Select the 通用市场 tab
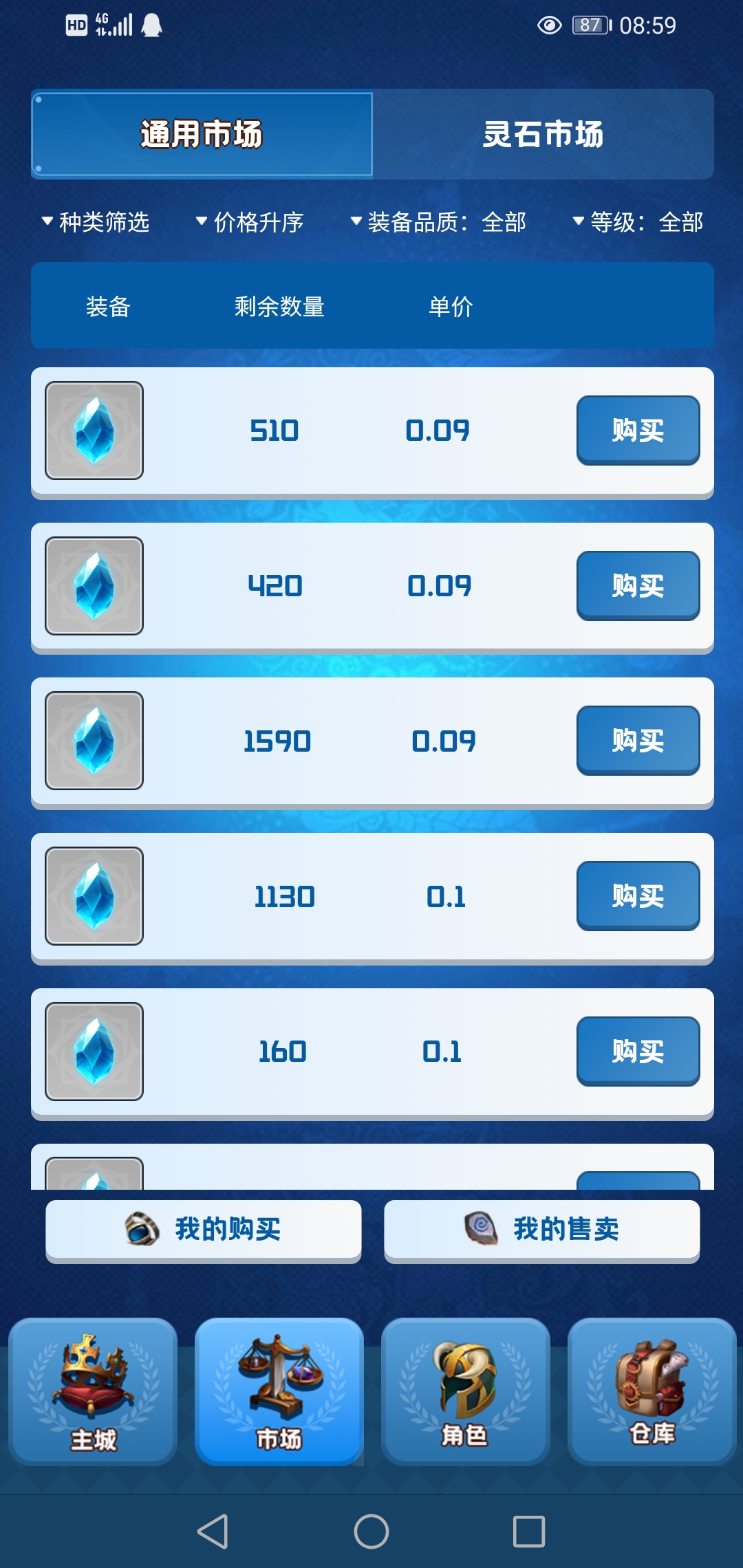Image resolution: width=743 pixels, height=1568 pixels. (202, 134)
